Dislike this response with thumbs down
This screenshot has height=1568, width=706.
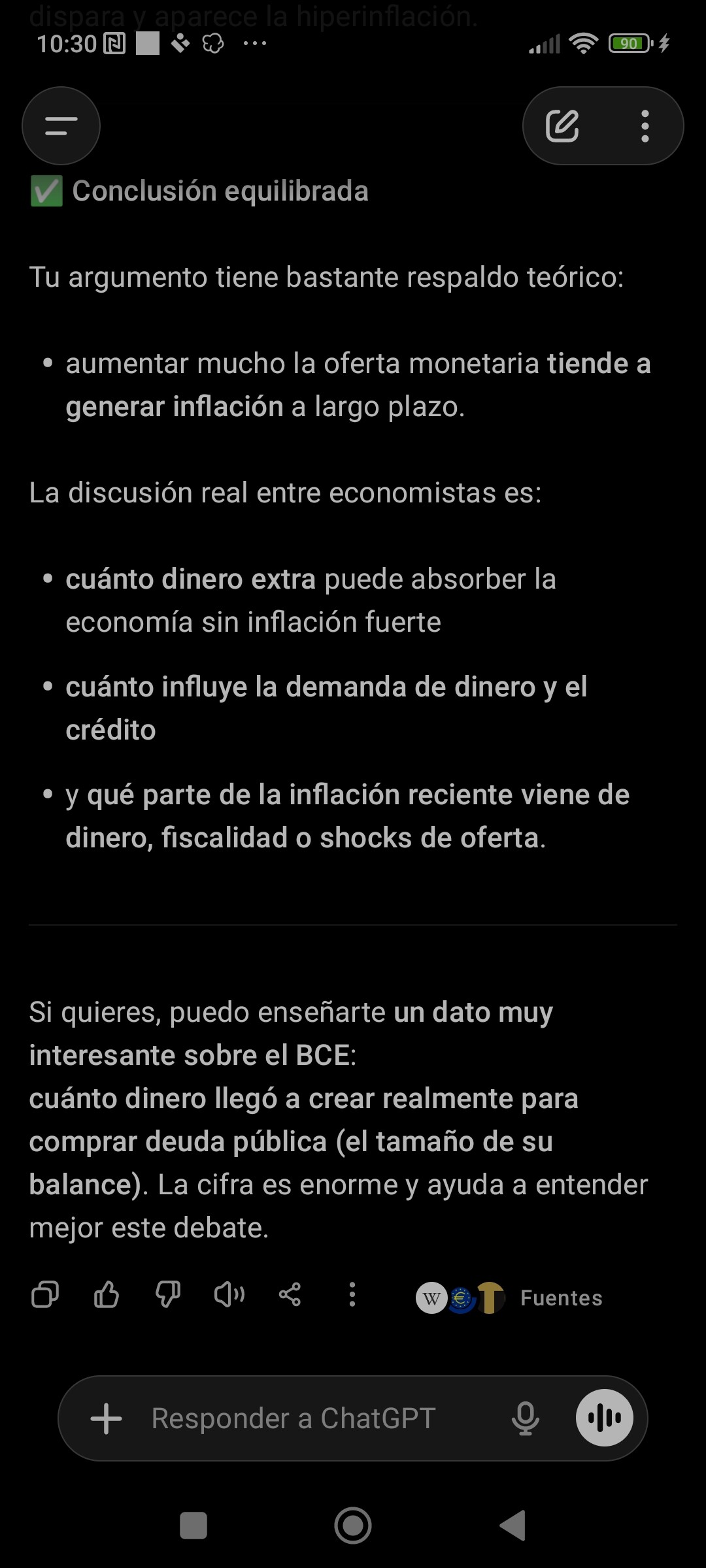pyautogui.click(x=167, y=1294)
